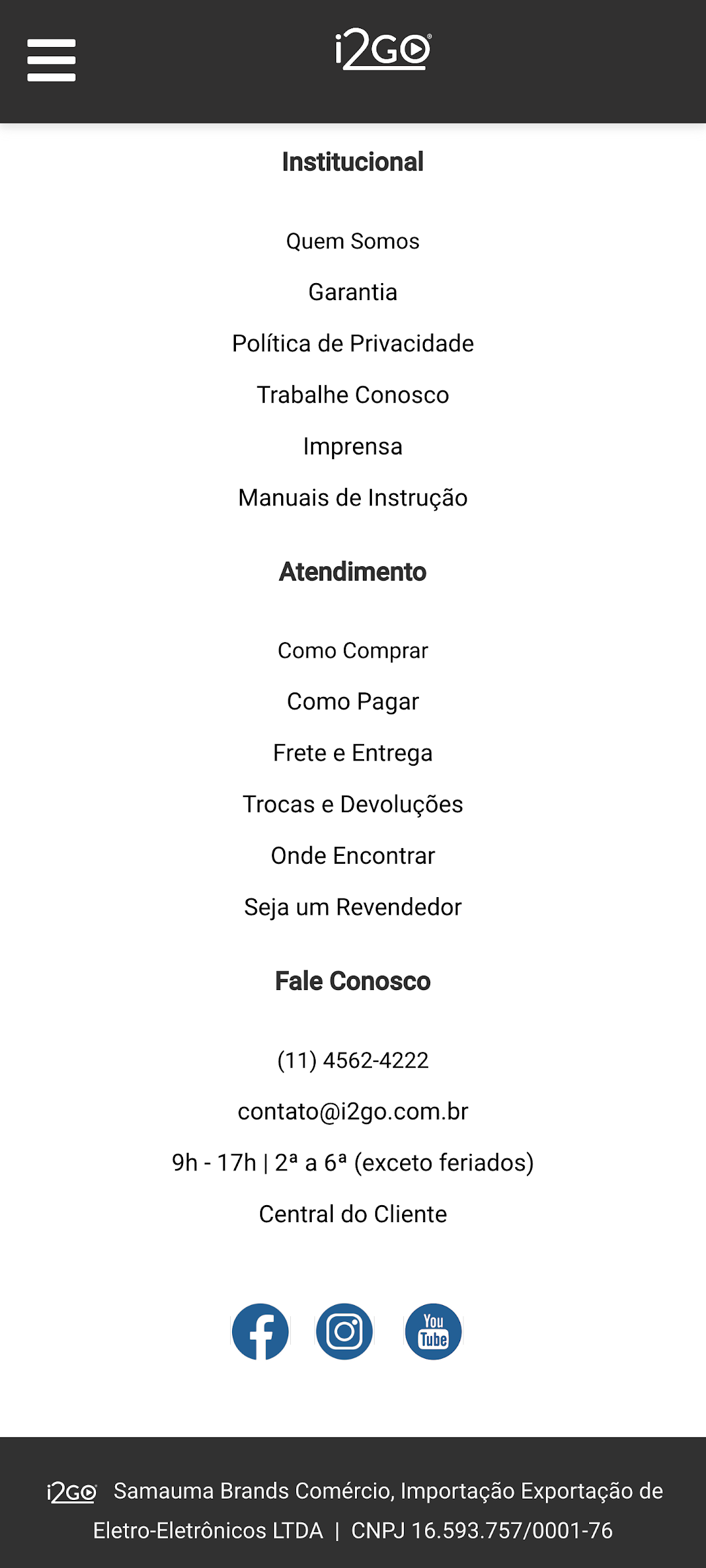Open Política de Privacidade

pos(353,344)
